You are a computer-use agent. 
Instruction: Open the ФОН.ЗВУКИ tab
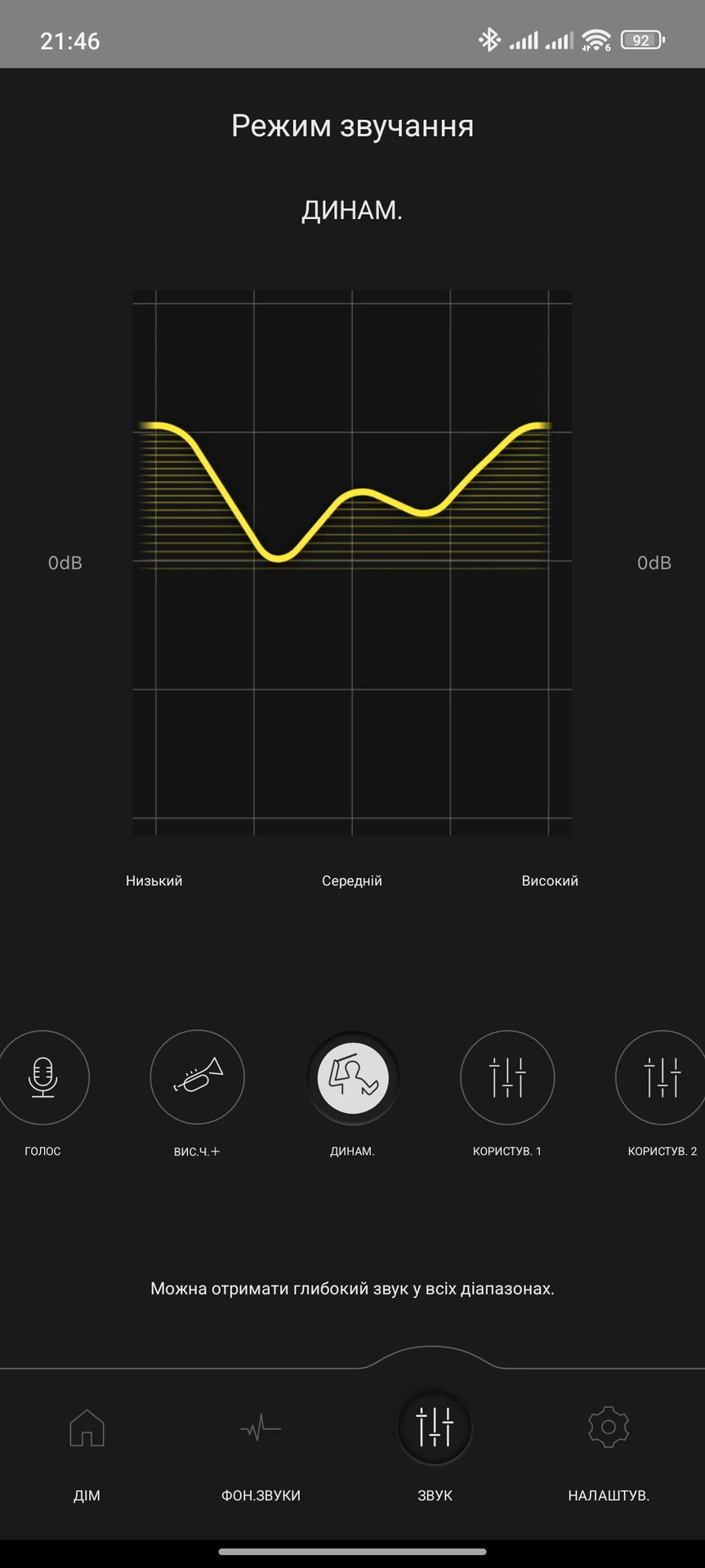pyautogui.click(x=261, y=1454)
